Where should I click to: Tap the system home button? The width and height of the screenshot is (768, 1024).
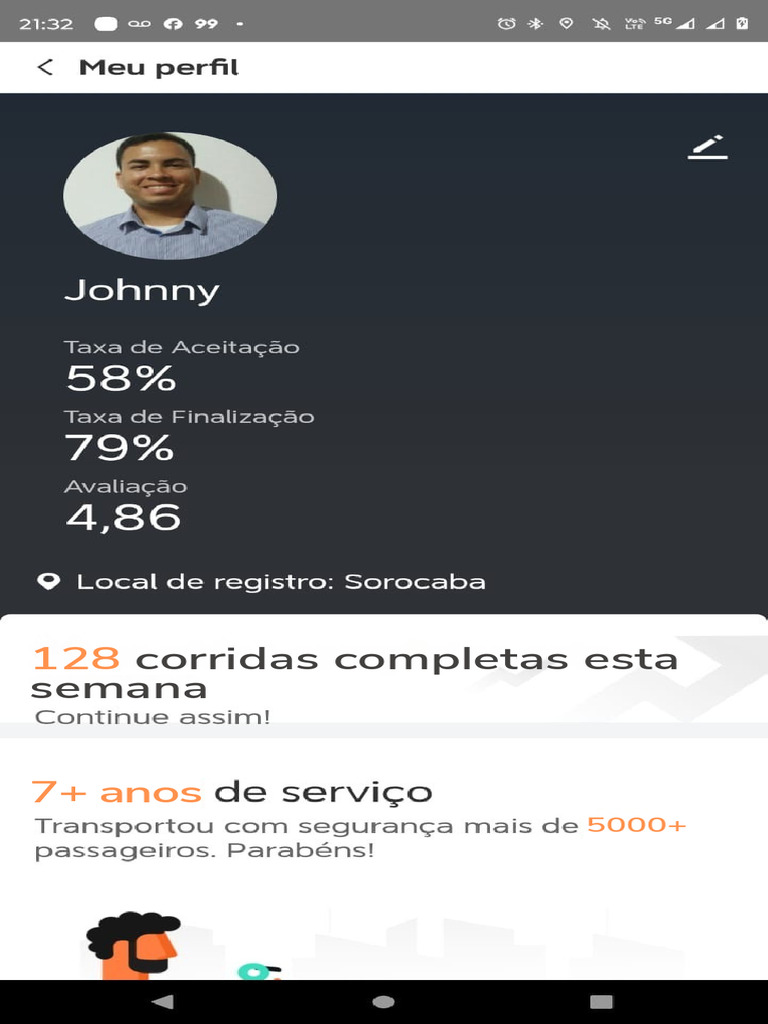(383, 1001)
